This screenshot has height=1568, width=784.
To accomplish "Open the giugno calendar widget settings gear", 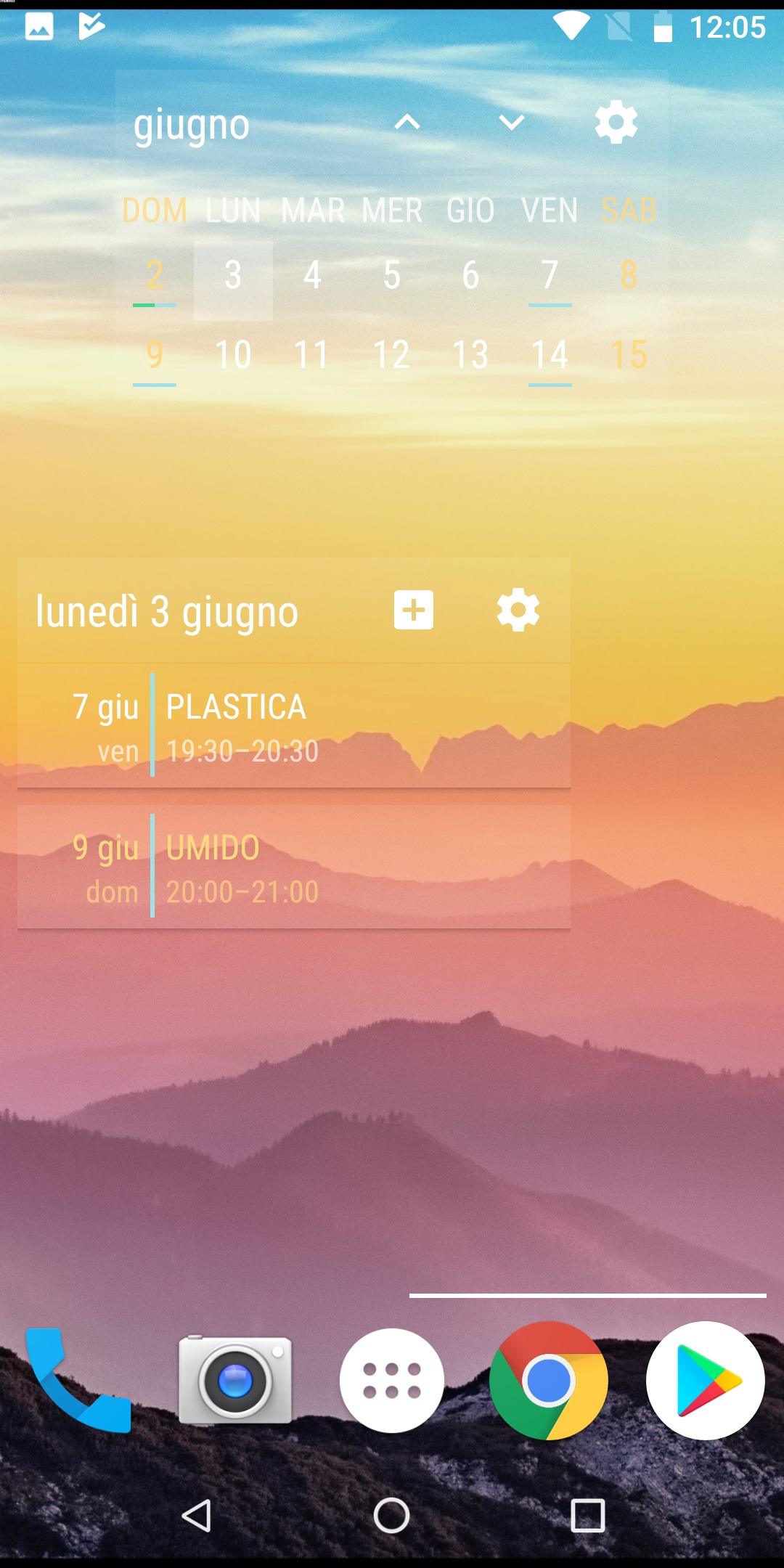I will click(616, 123).
